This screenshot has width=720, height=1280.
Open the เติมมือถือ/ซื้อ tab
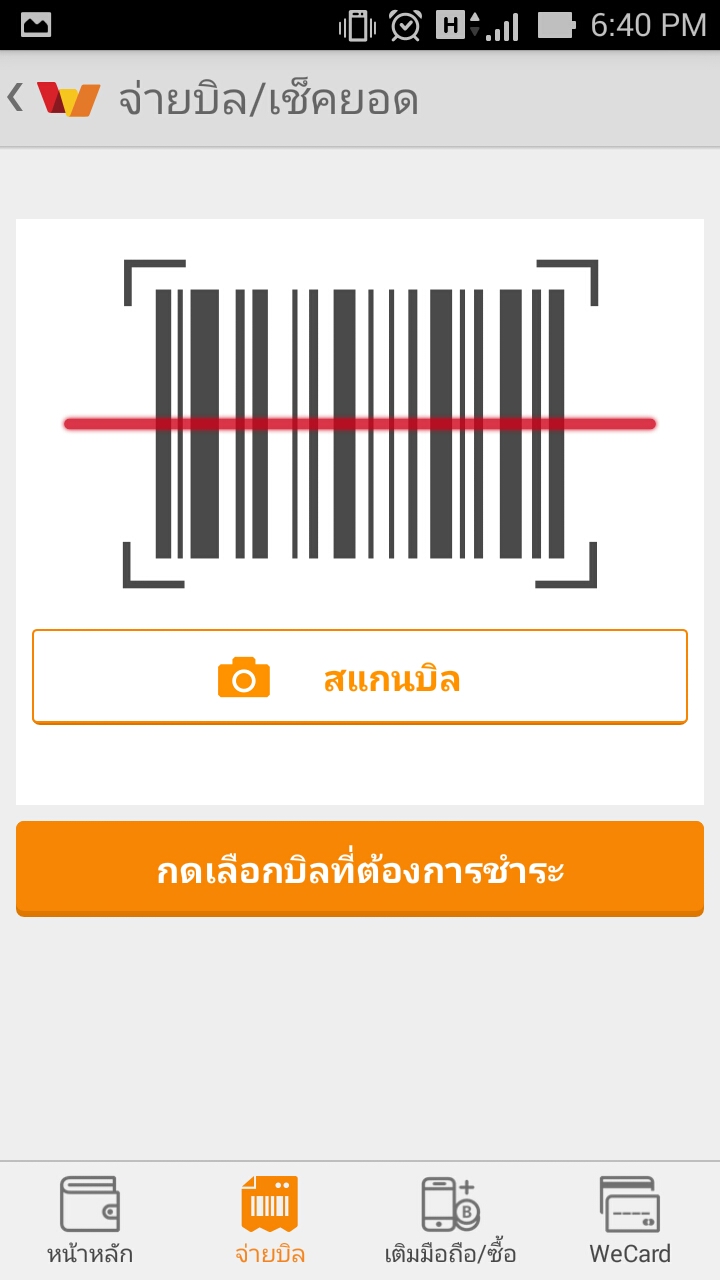pos(450,1221)
